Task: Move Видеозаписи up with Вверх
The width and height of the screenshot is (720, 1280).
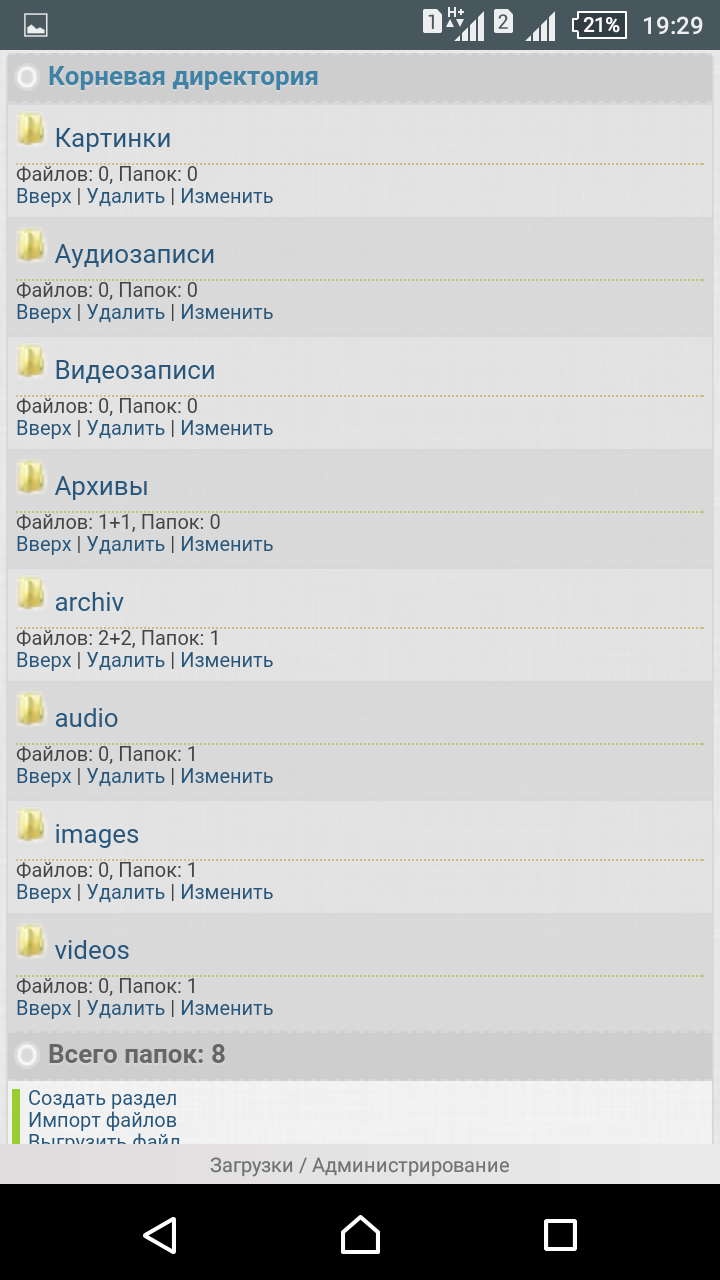Action: (44, 428)
